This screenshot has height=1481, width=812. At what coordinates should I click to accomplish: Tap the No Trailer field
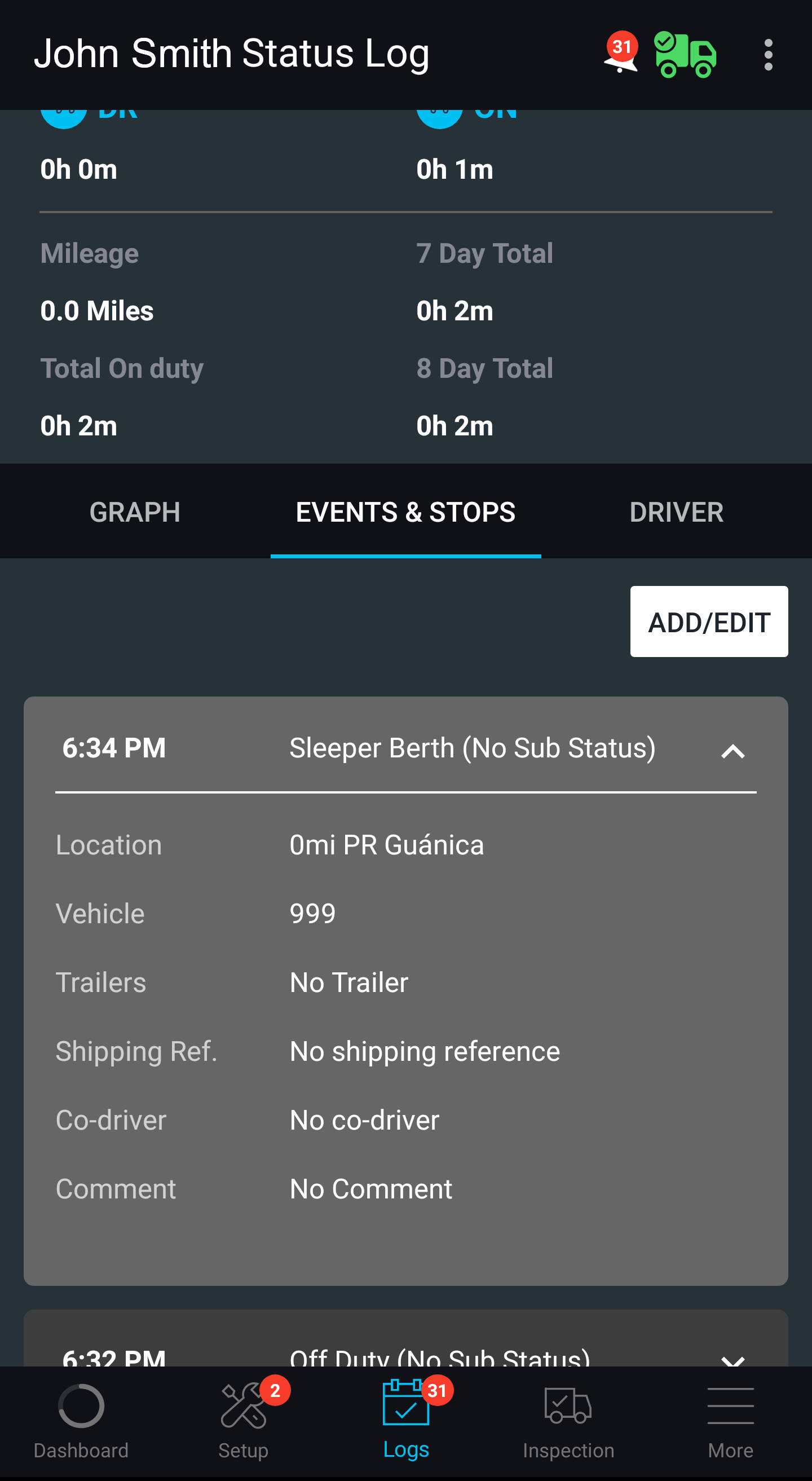tap(348, 982)
